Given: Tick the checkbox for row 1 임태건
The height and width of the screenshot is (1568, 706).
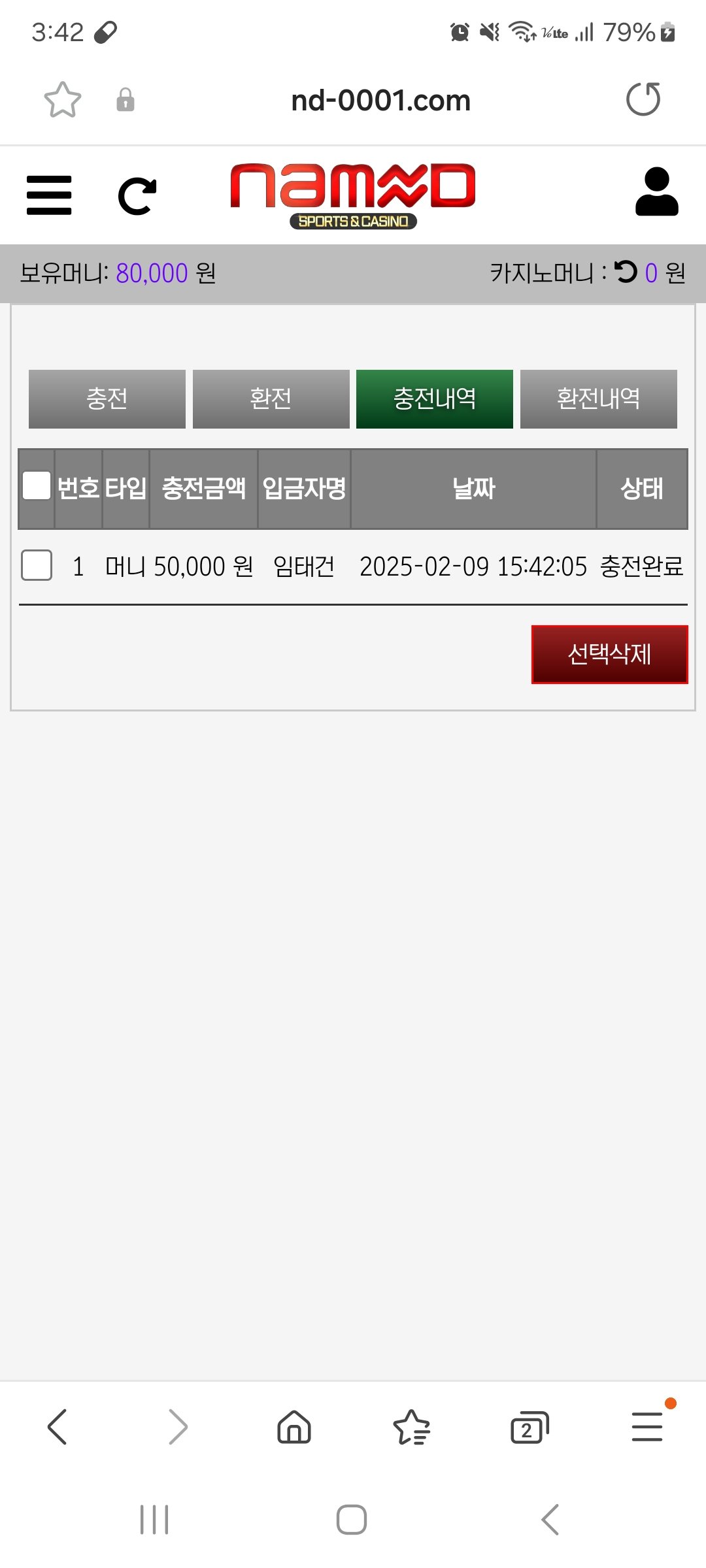Looking at the screenshot, I should (37, 565).
